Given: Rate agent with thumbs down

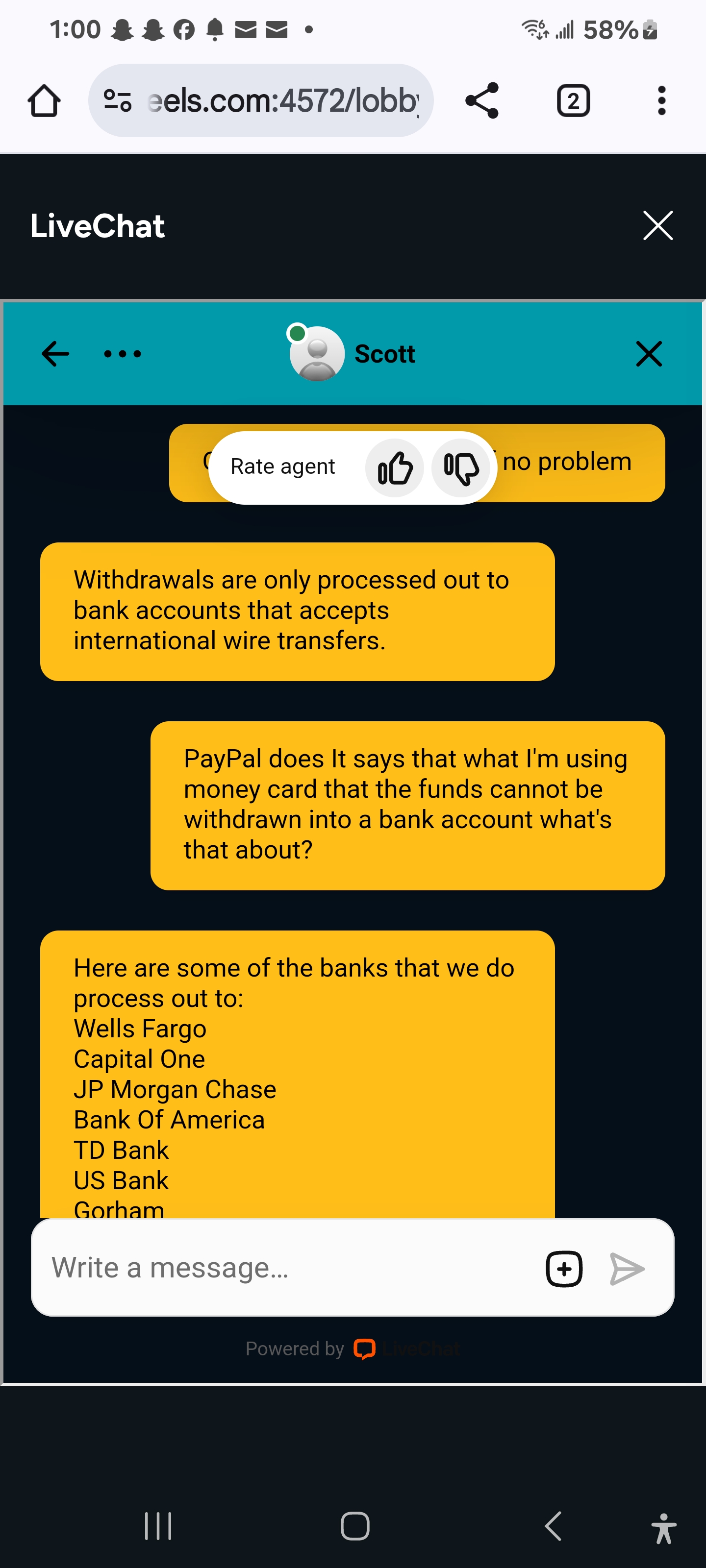Looking at the screenshot, I should [x=461, y=468].
